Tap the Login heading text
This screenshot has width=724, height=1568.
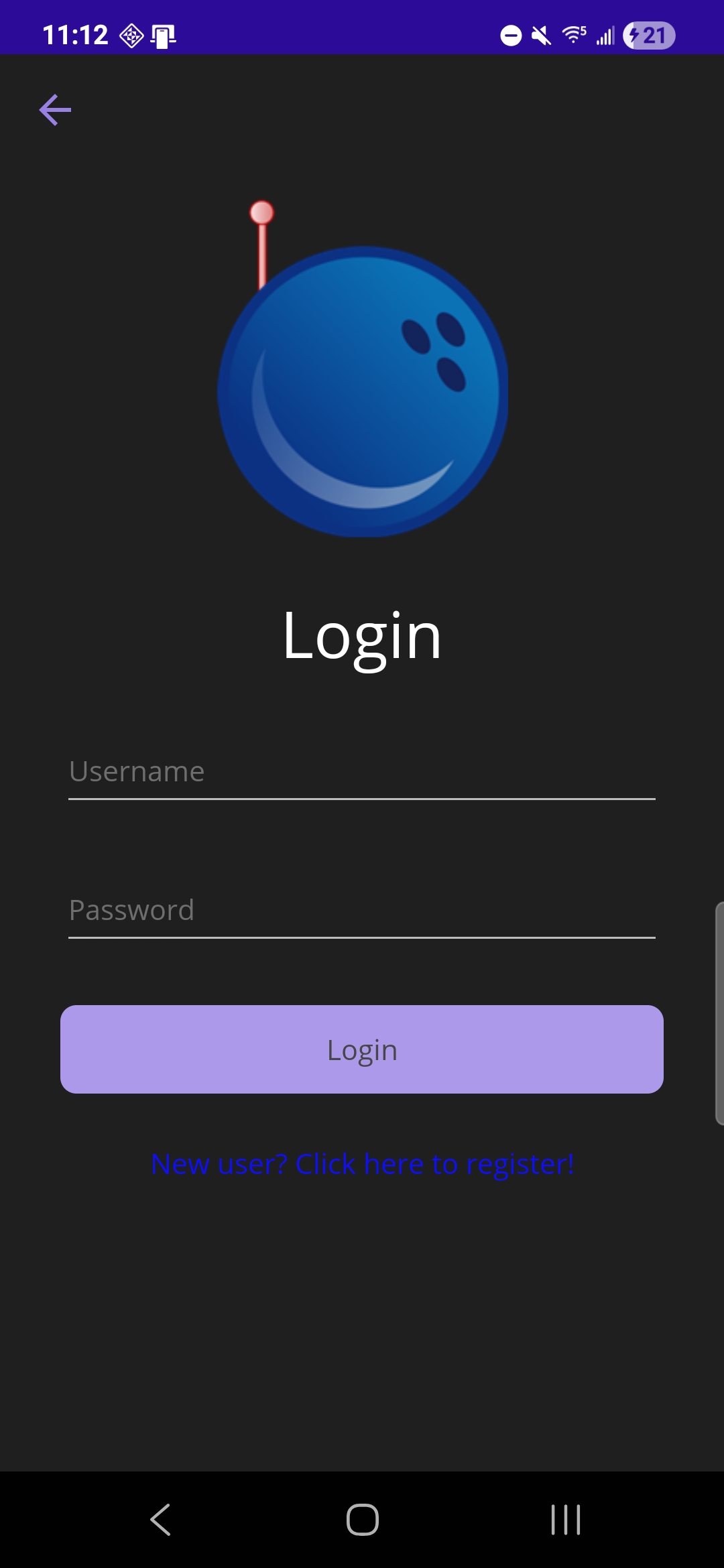pyautogui.click(x=362, y=636)
